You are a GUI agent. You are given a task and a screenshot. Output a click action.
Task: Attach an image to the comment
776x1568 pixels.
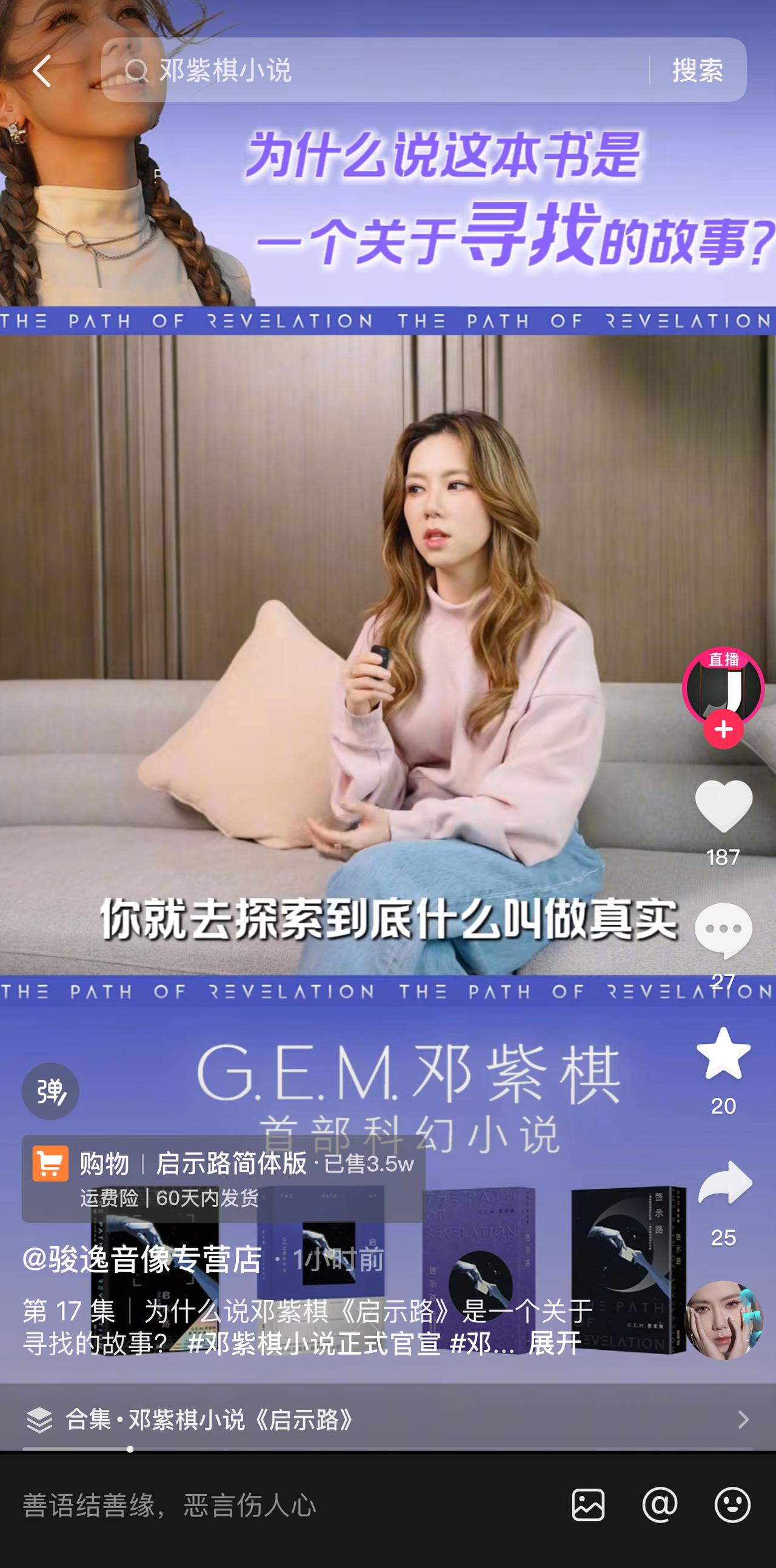[588, 1505]
